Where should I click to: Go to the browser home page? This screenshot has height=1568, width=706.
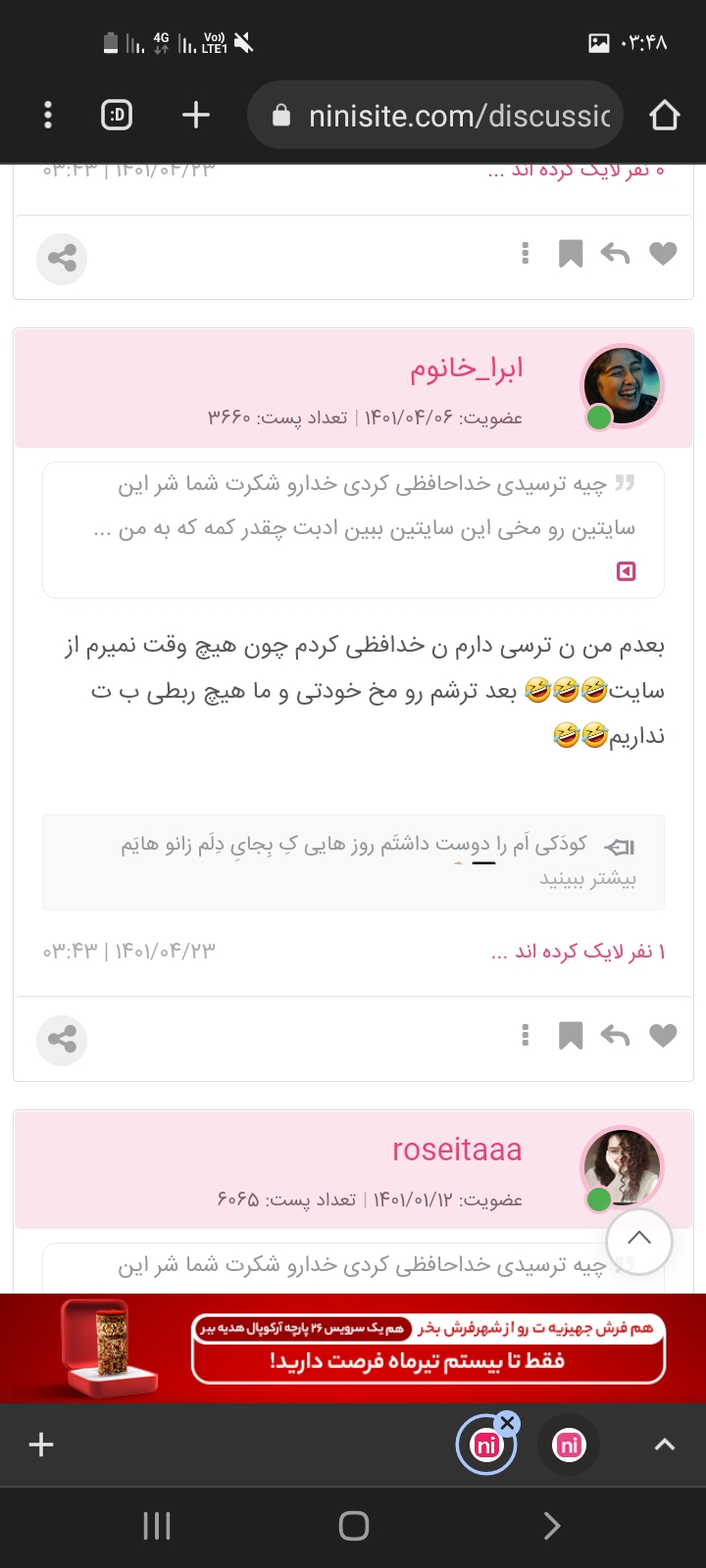665,116
